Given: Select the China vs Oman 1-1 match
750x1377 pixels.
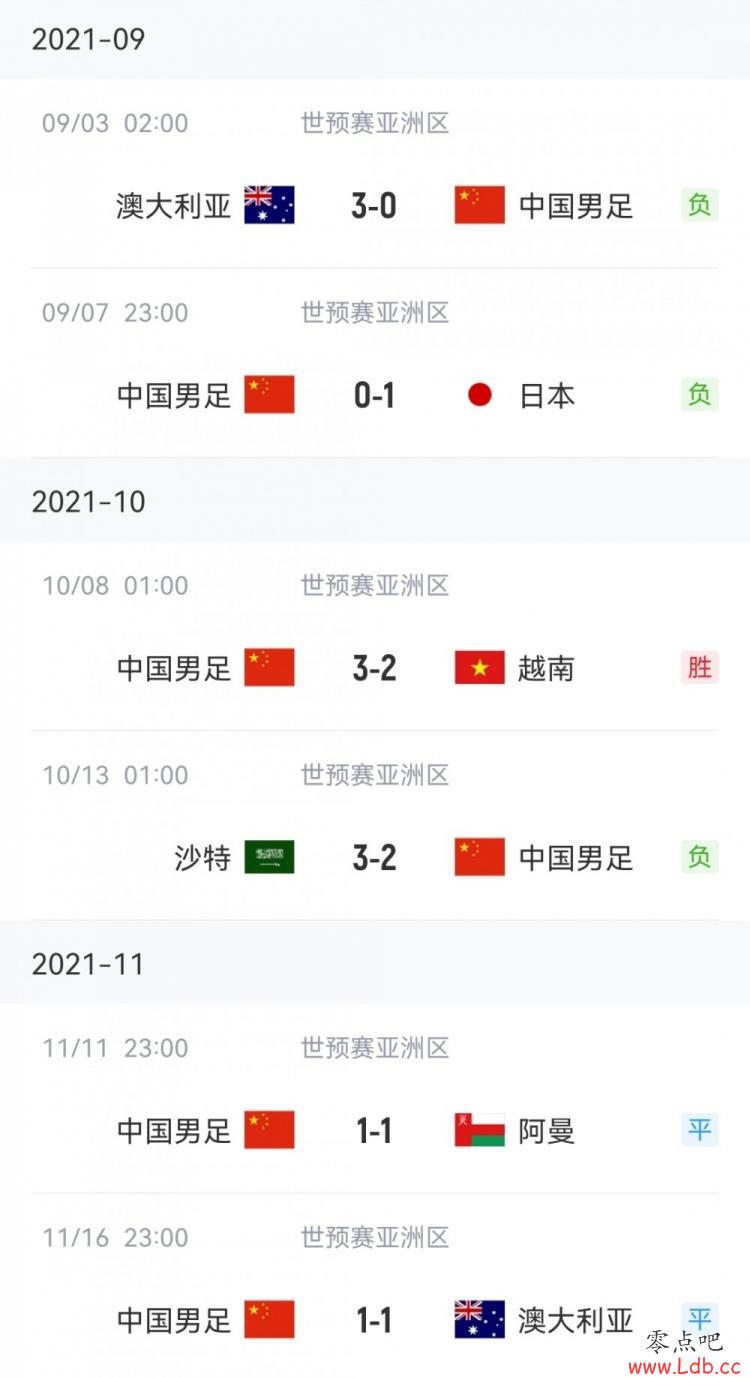Looking at the screenshot, I should click(x=375, y=1098).
